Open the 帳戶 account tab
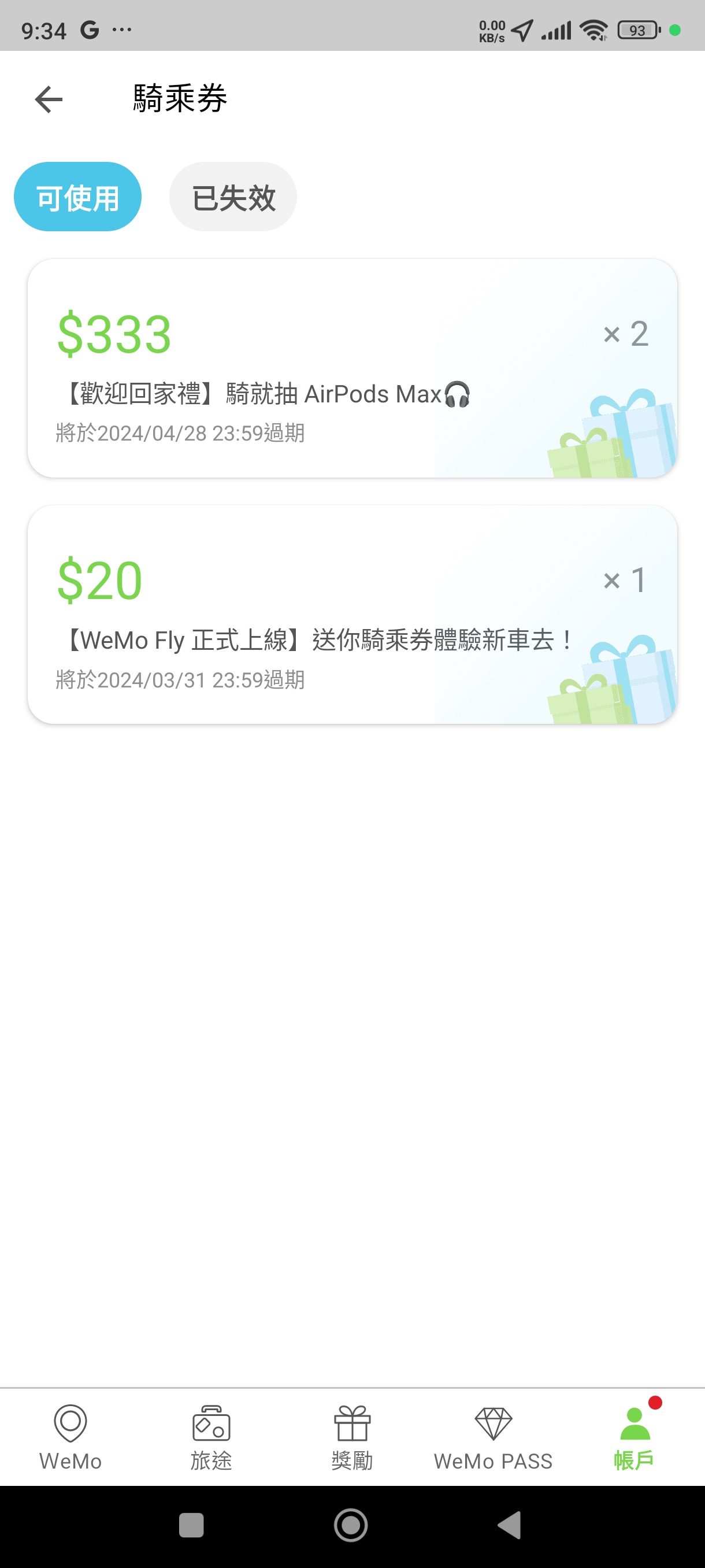The width and height of the screenshot is (705, 1568). coord(634,1437)
